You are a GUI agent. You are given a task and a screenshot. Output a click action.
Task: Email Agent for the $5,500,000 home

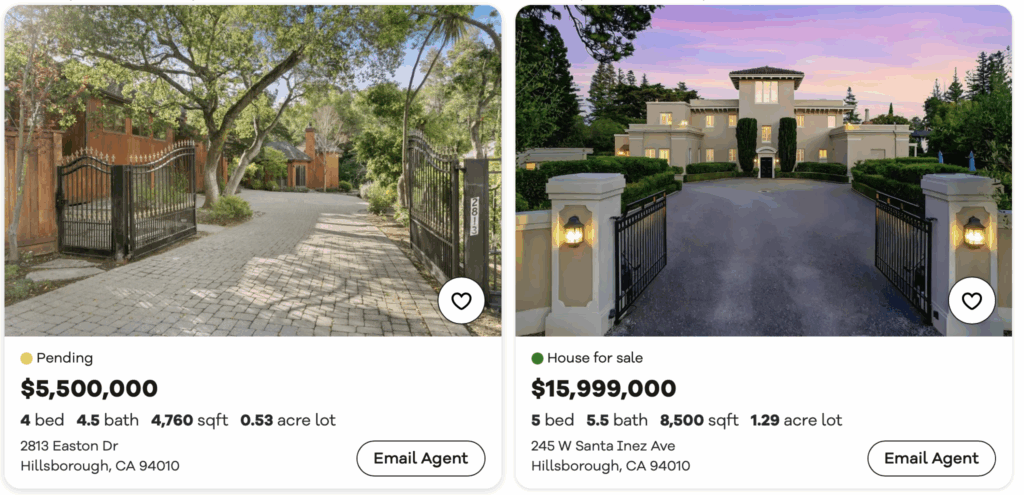tap(420, 459)
